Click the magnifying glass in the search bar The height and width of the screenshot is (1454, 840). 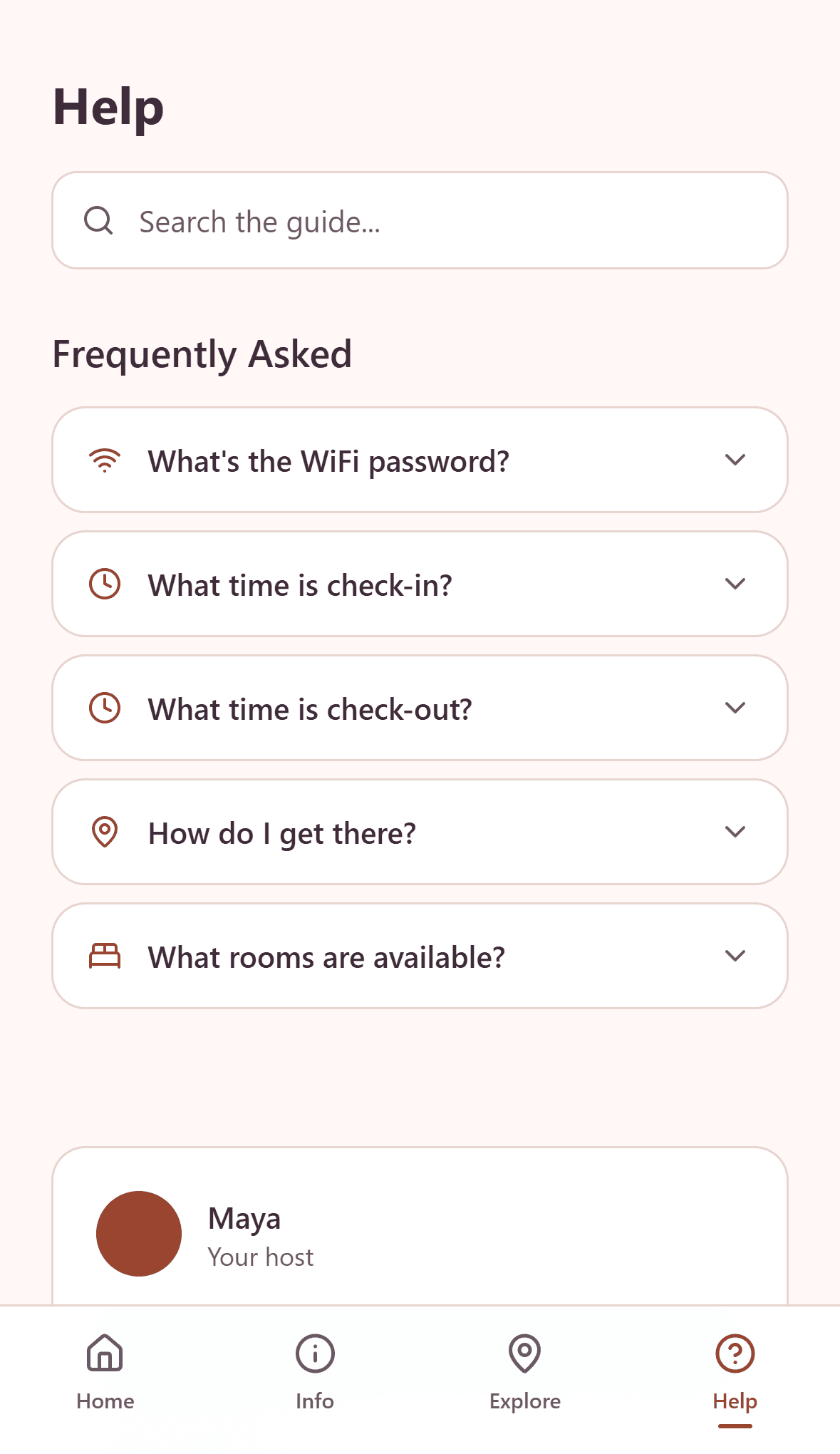(98, 220)
